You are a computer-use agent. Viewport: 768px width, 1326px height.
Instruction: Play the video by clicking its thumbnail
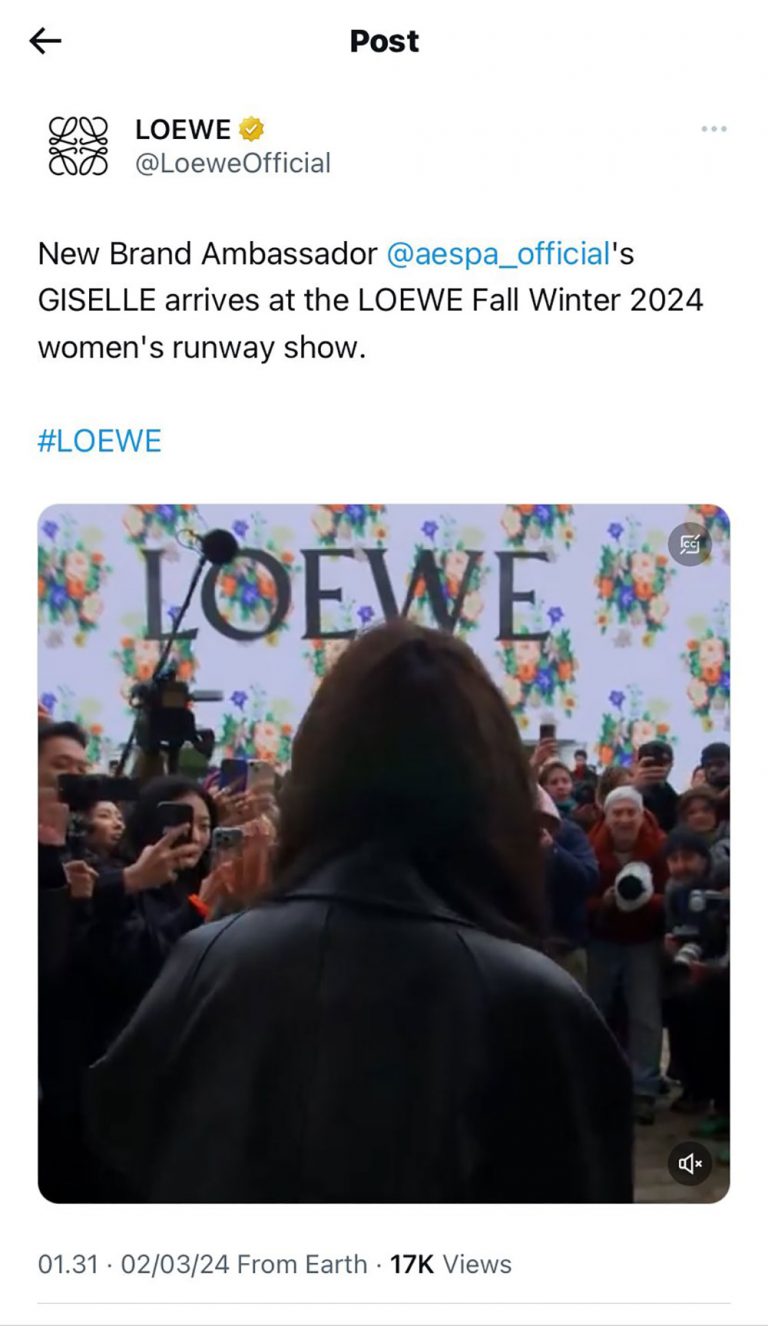click(x=384, y=850)
